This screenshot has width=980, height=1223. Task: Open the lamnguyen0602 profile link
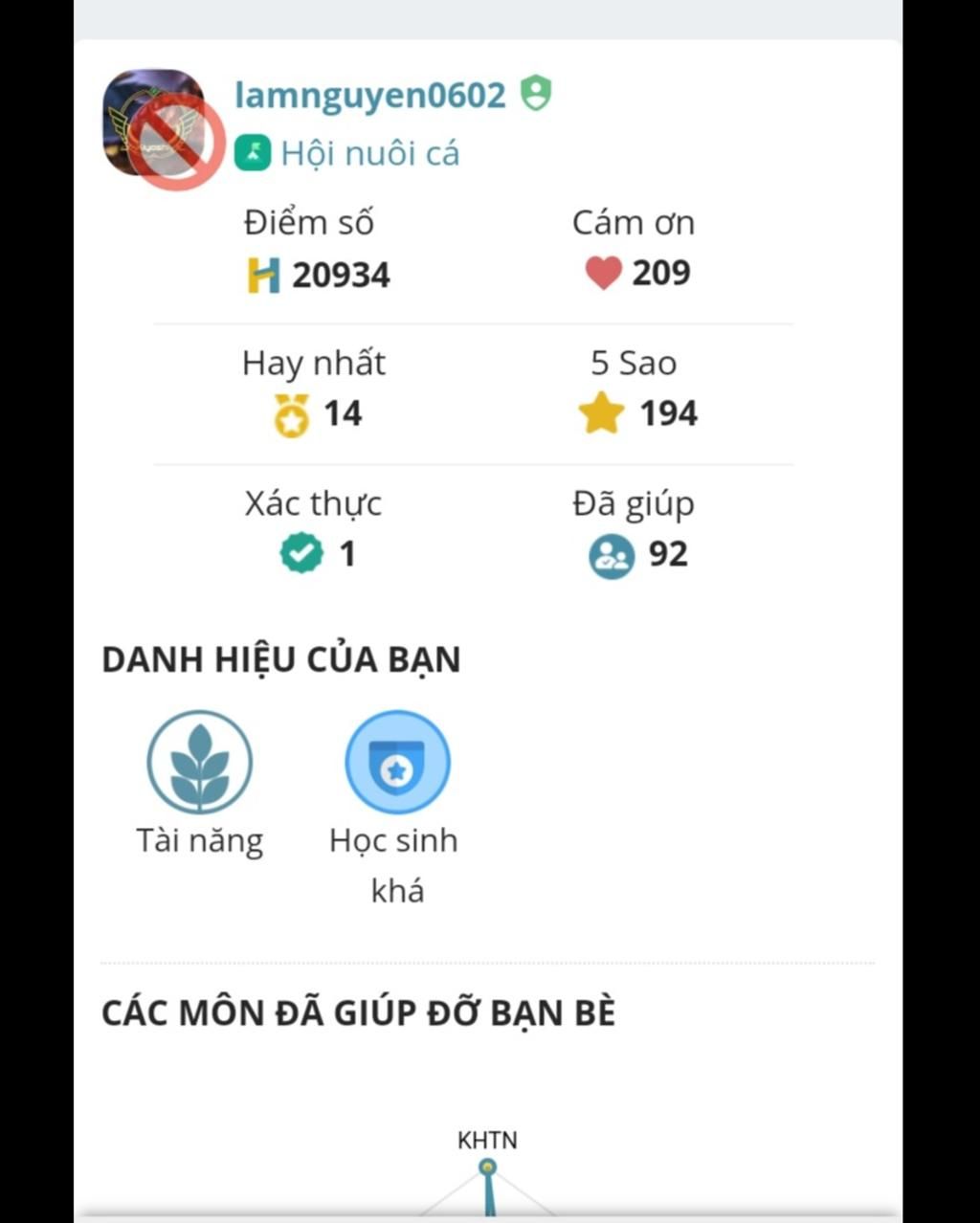tap(369, 96)
